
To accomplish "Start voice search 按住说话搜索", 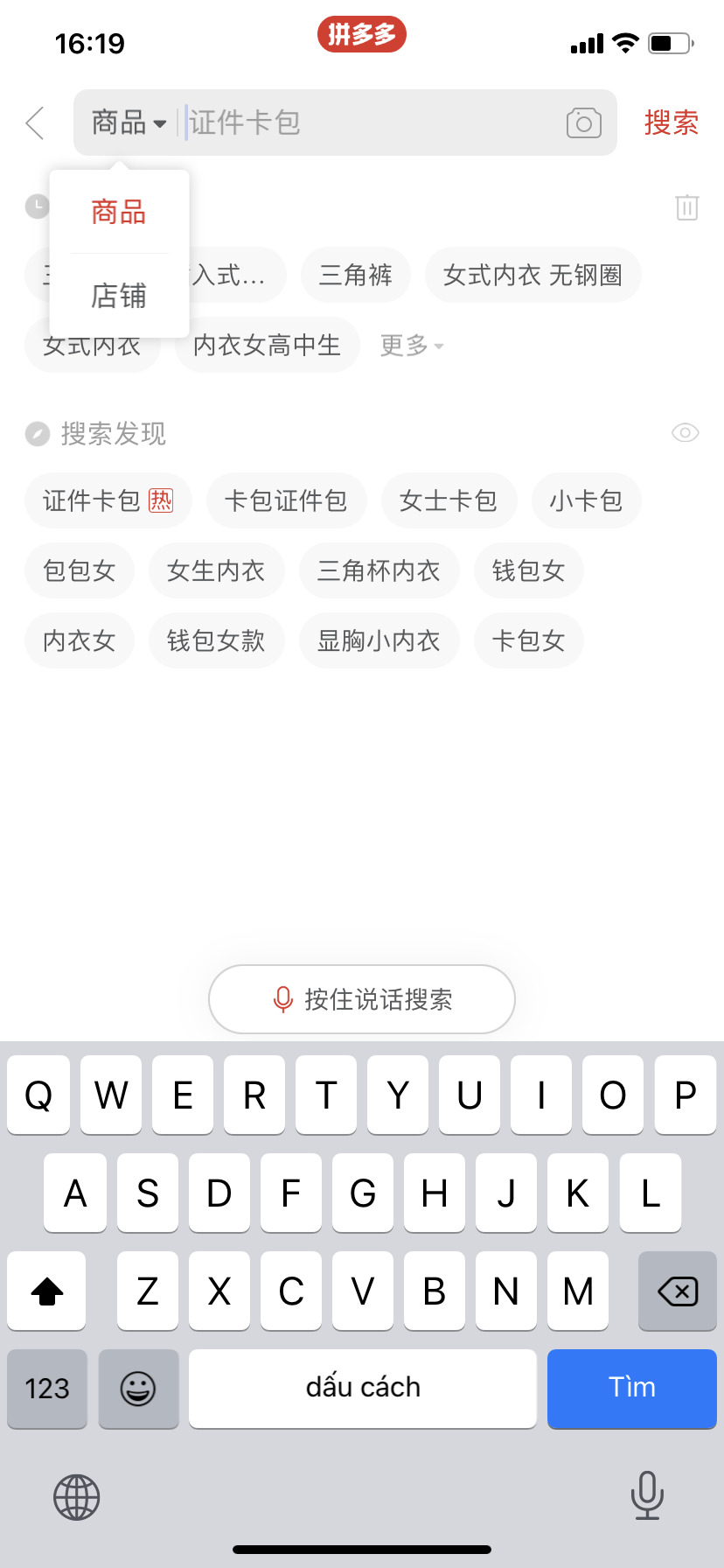I will (362, 999).
